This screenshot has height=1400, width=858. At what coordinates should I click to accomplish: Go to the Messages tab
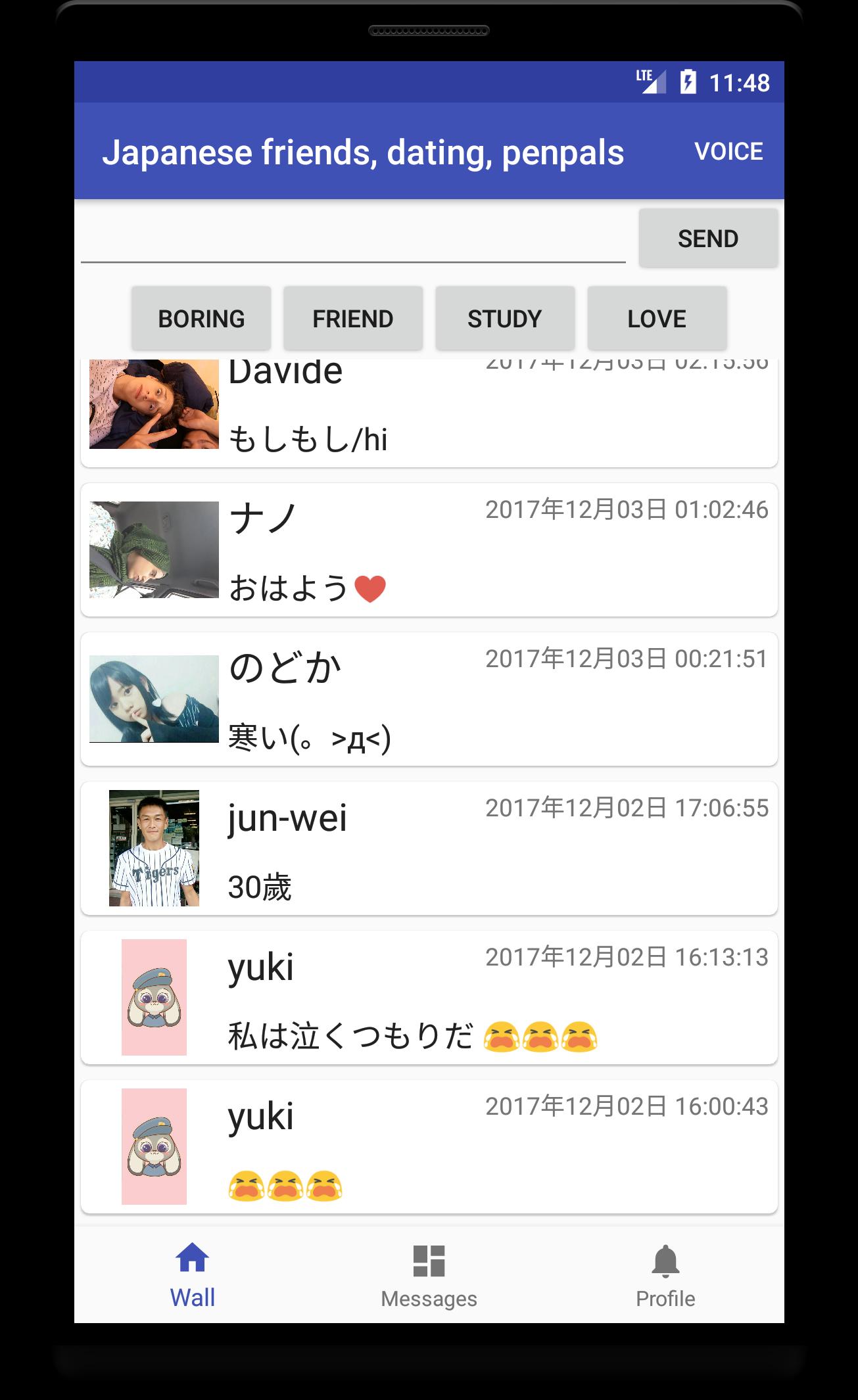click(x=429, y=1275)
